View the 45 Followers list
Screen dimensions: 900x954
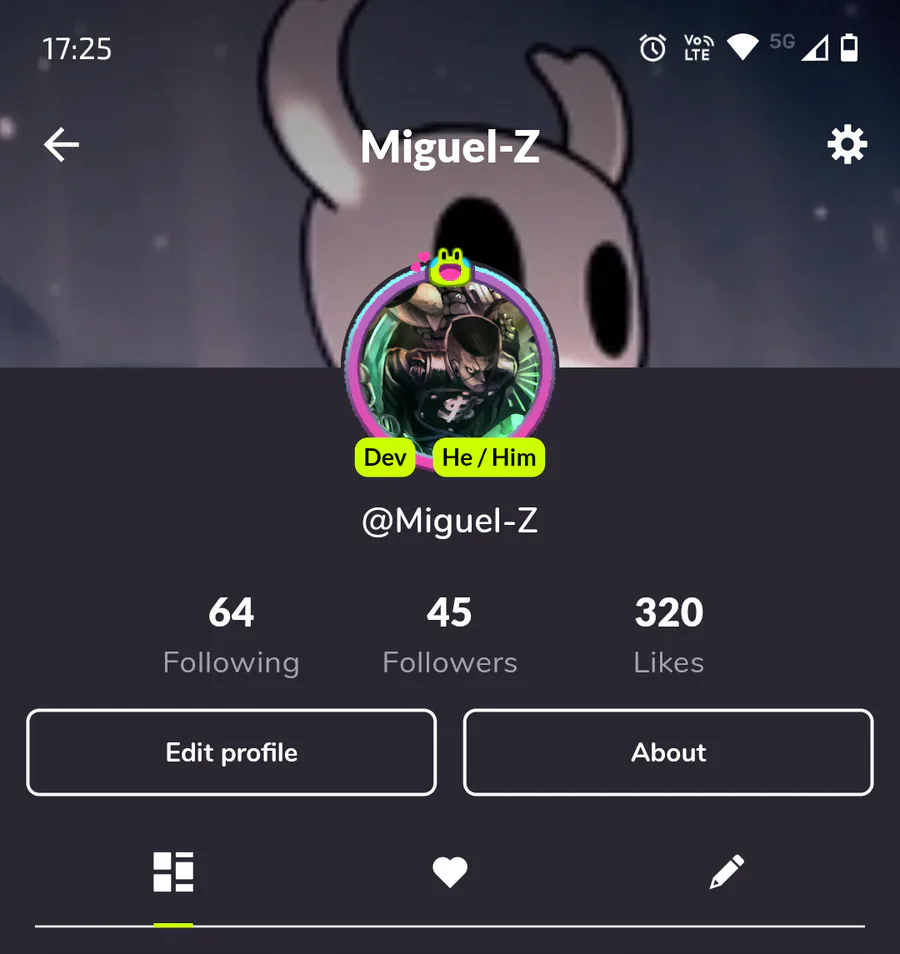[x=450, y=635]
